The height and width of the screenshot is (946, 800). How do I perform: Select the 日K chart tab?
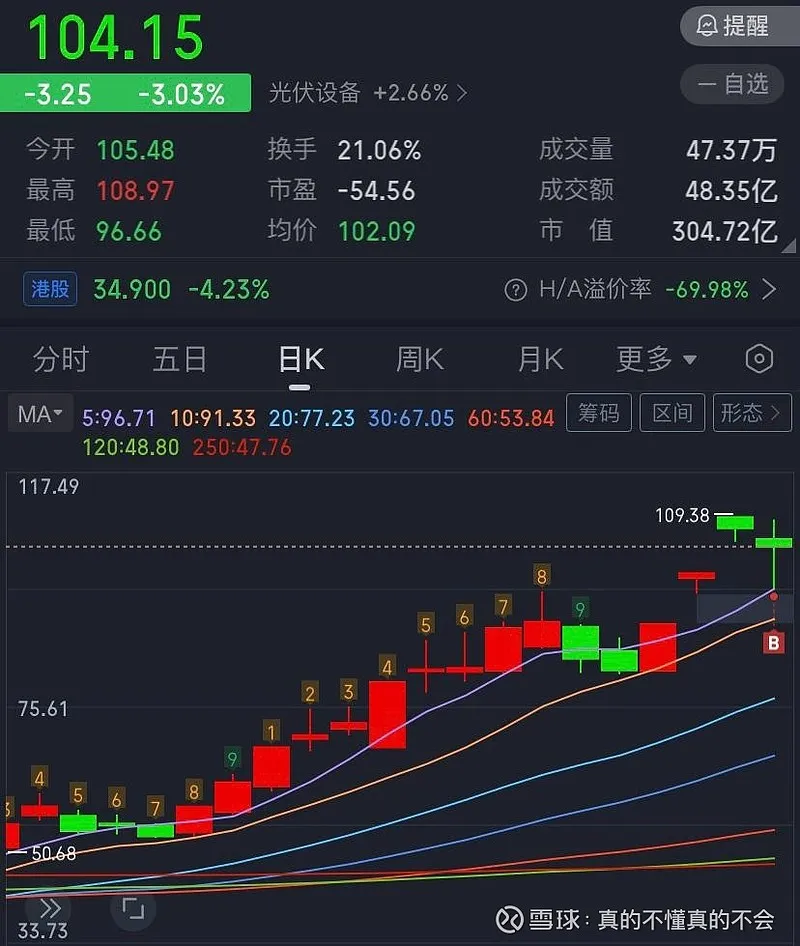[301, 359]
